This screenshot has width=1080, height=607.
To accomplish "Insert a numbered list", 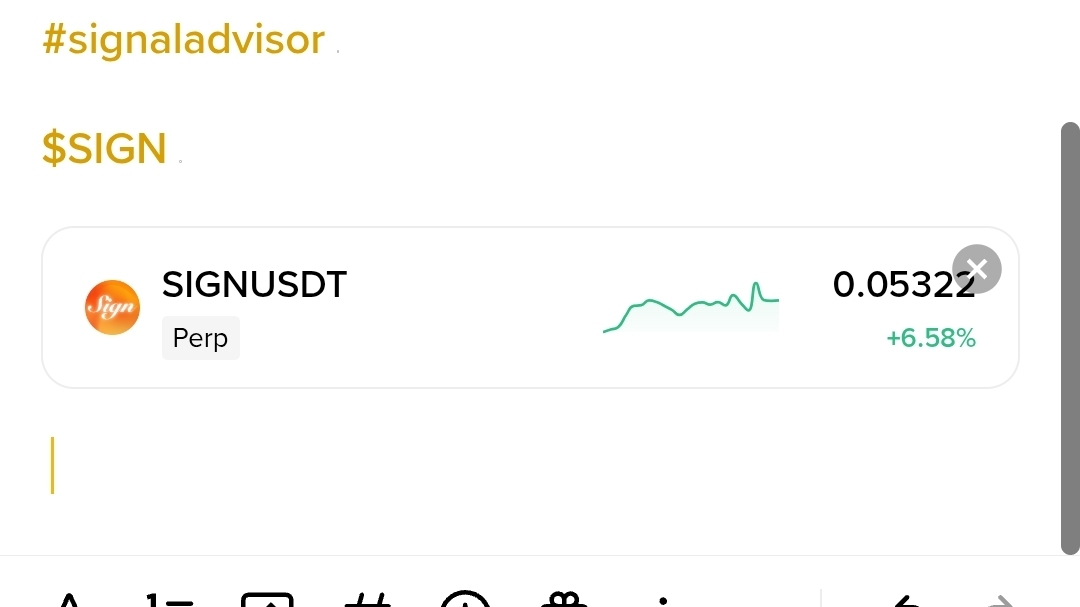I will (168, 599).
